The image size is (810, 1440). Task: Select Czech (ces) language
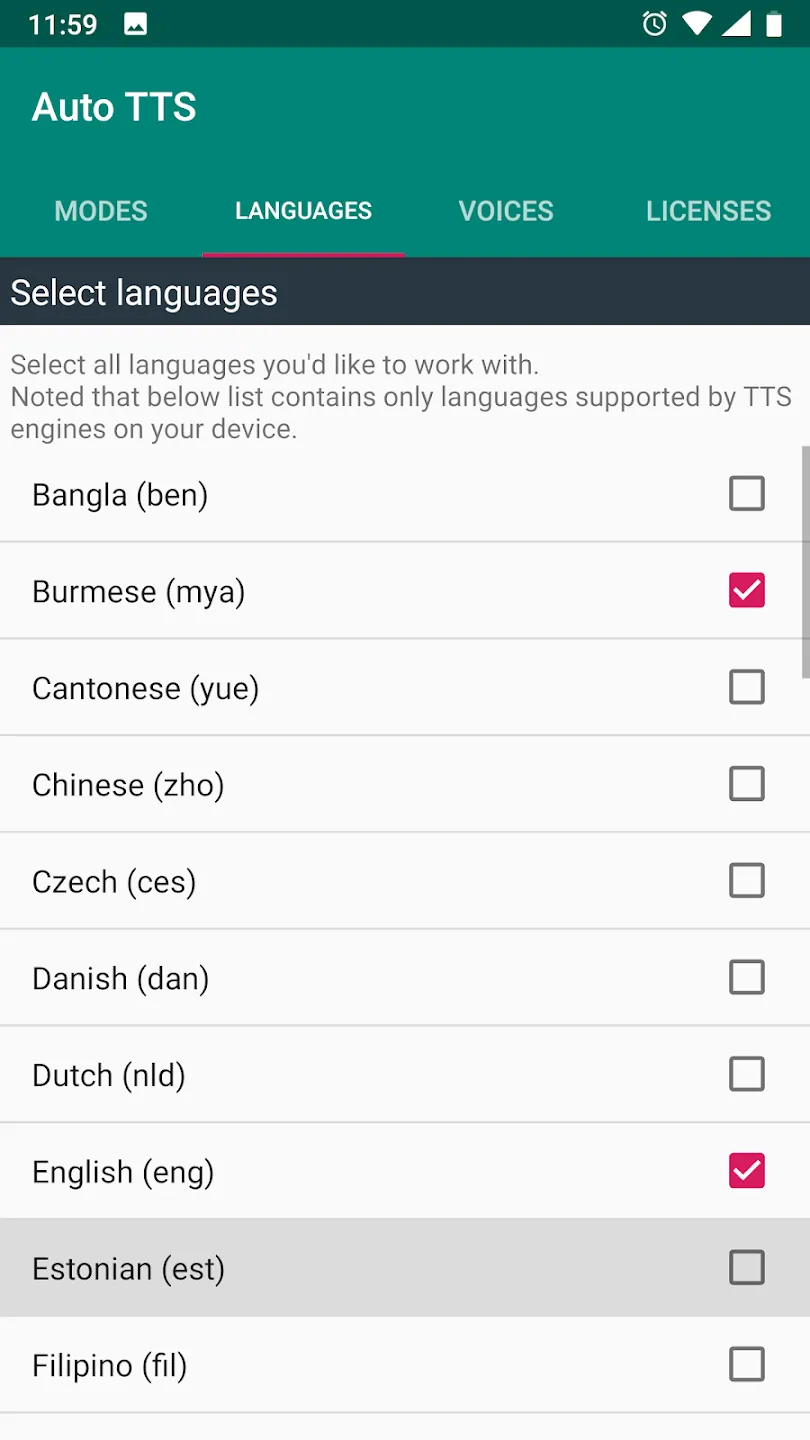(x=747, y=881)
